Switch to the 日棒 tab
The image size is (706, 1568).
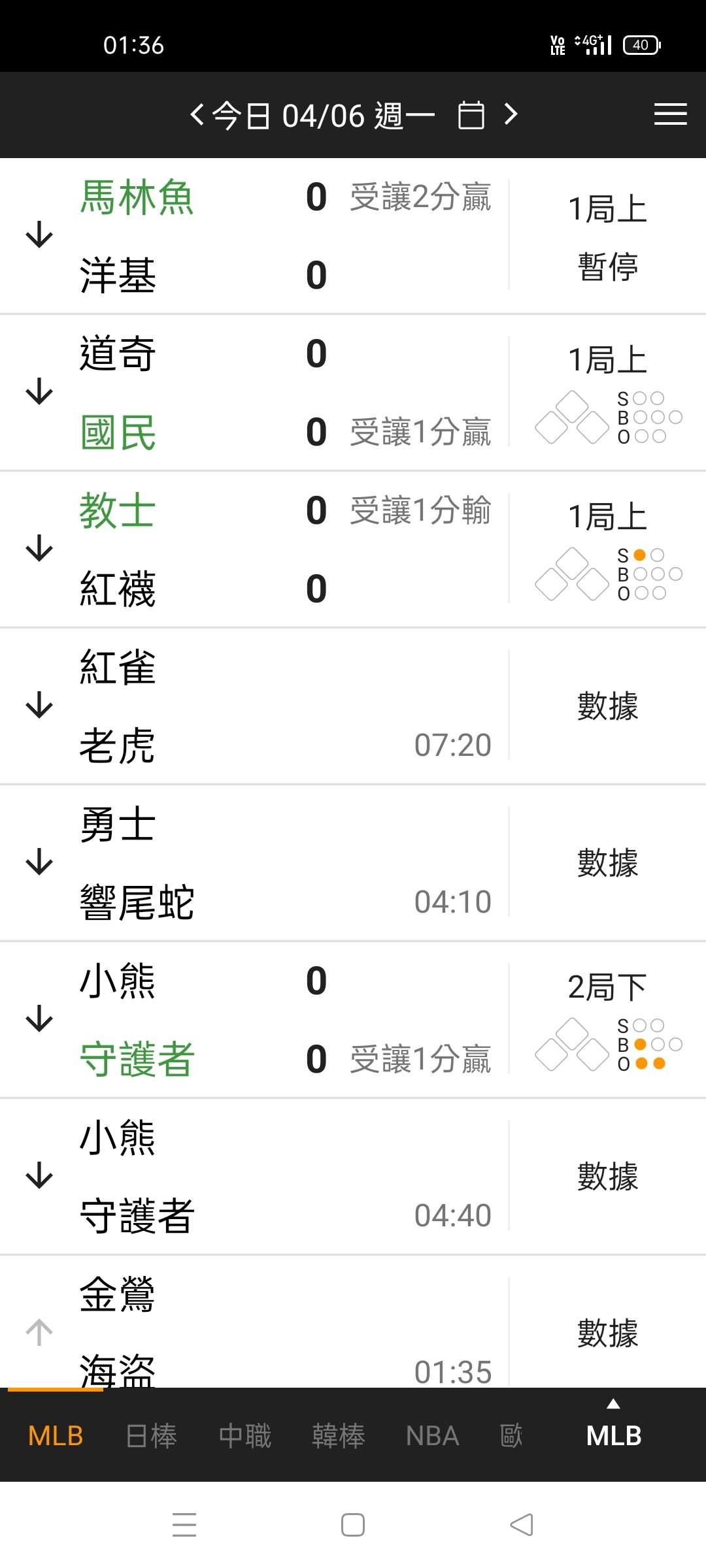[151, 1436]
